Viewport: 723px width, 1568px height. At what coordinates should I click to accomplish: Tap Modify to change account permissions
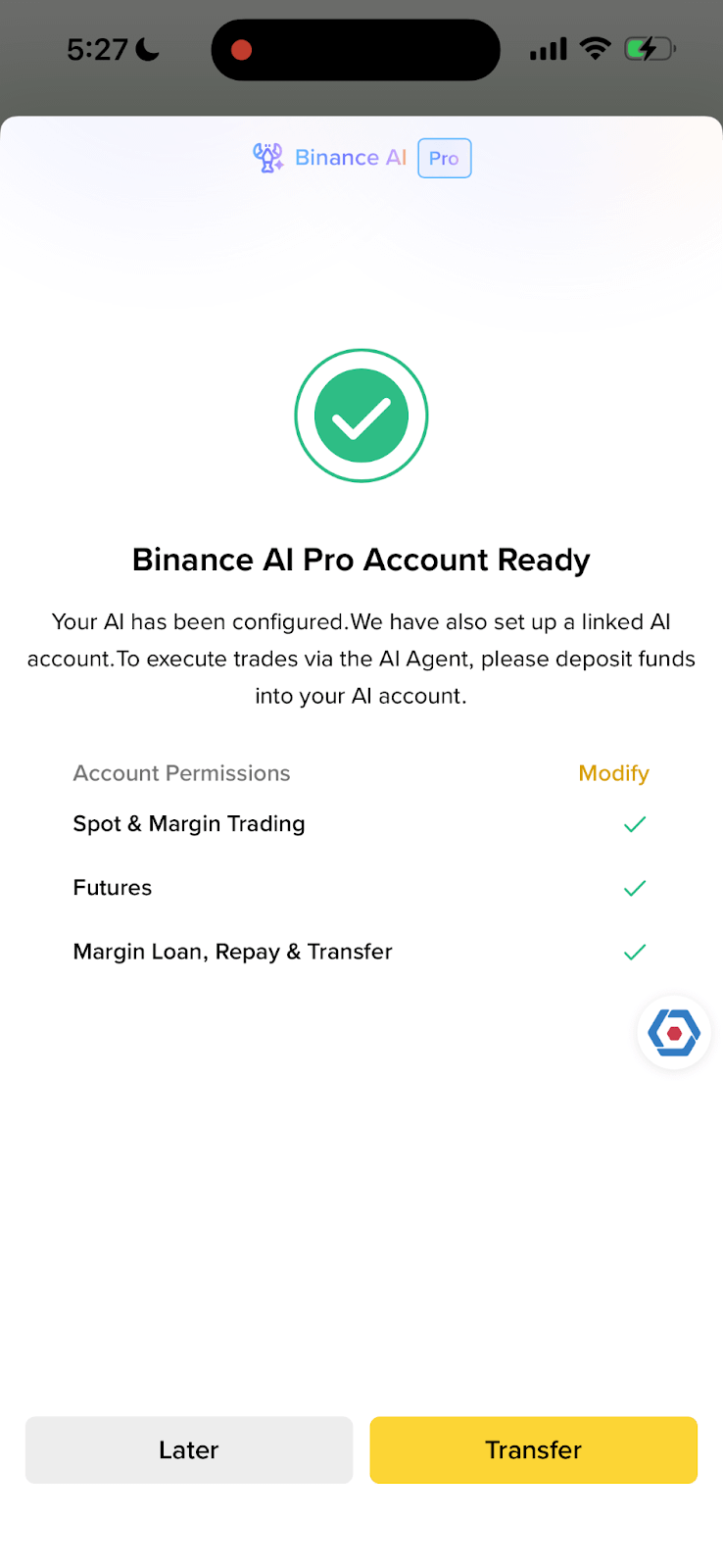click(613, 773)
